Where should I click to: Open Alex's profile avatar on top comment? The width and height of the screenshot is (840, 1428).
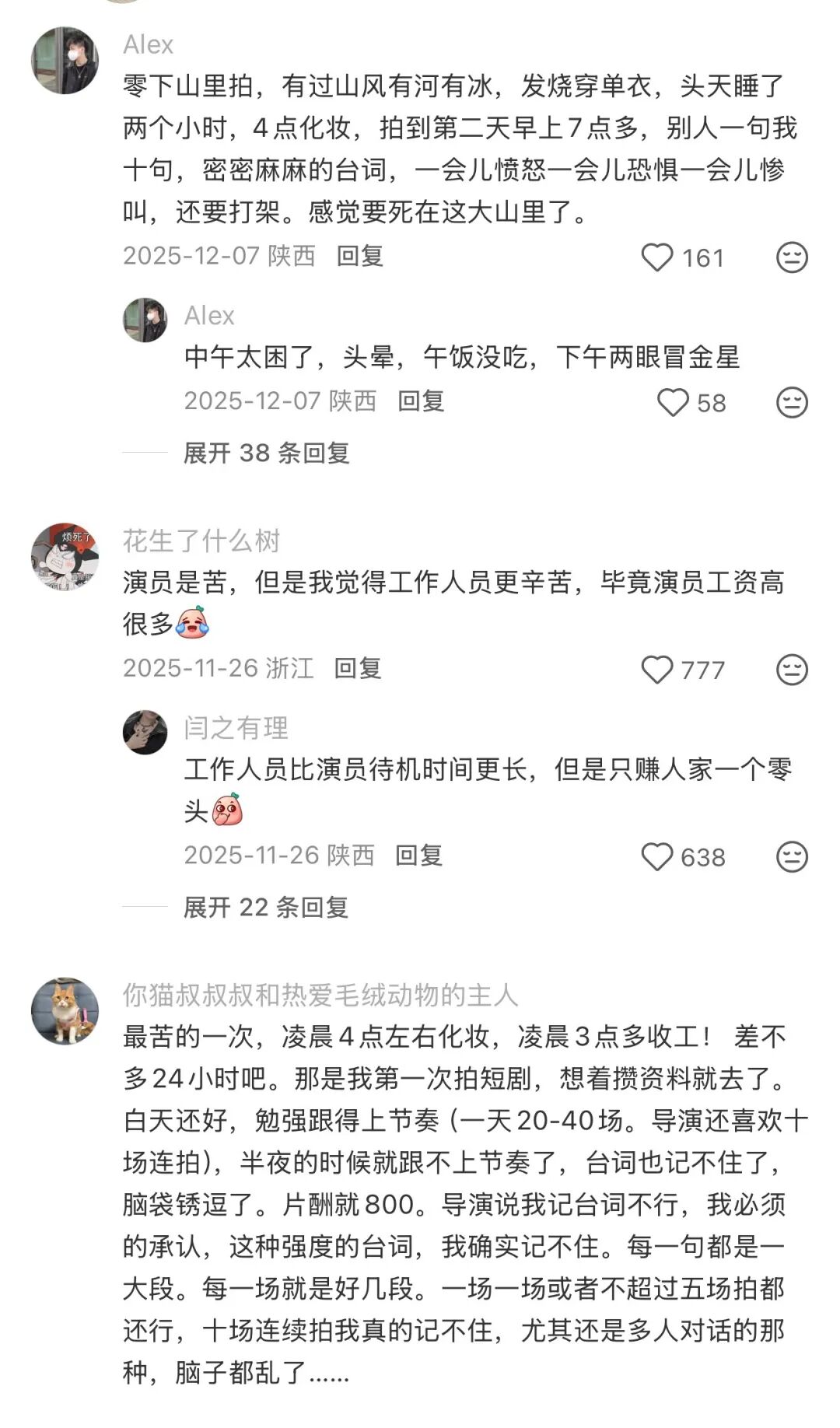[x=65, y=61]
